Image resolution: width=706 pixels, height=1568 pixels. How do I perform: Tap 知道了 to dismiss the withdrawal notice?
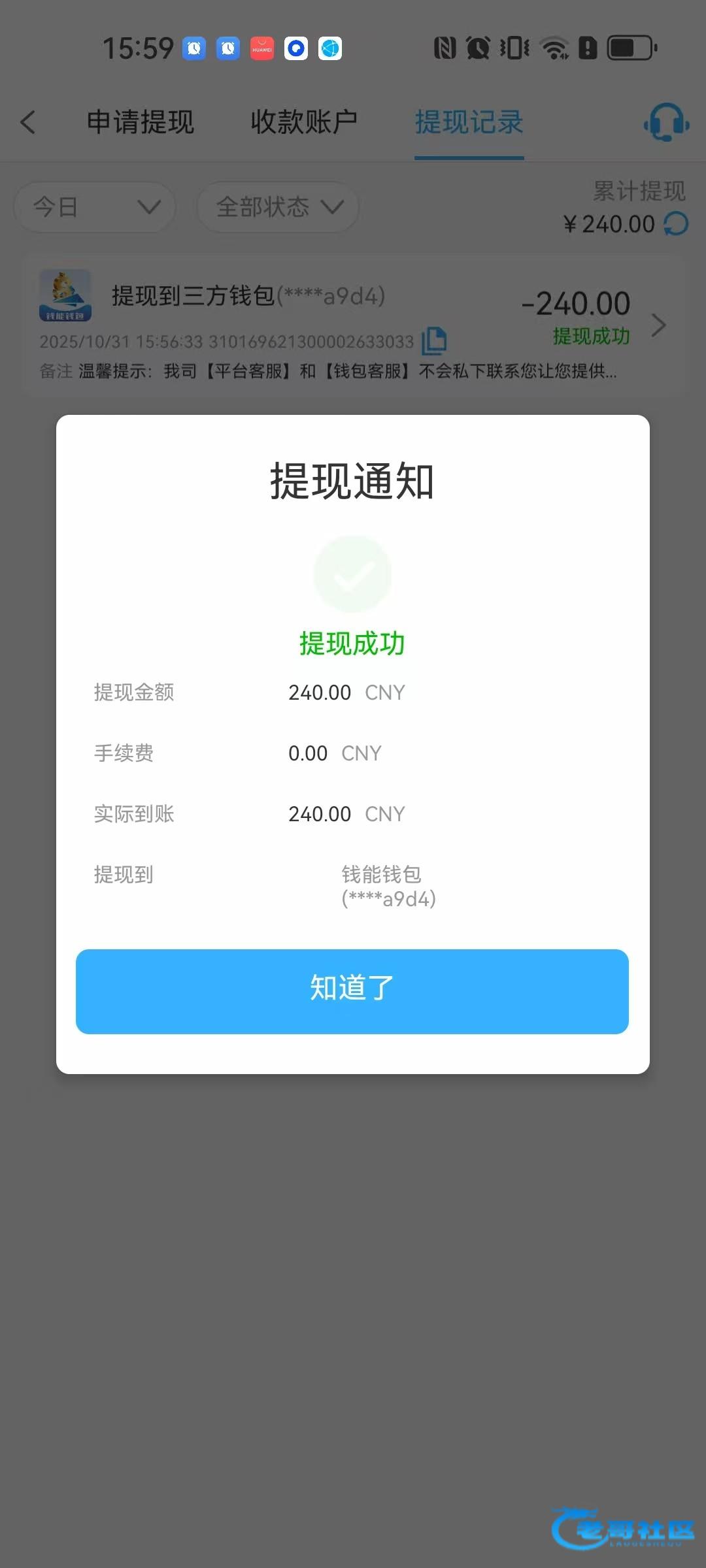[352, 990]
